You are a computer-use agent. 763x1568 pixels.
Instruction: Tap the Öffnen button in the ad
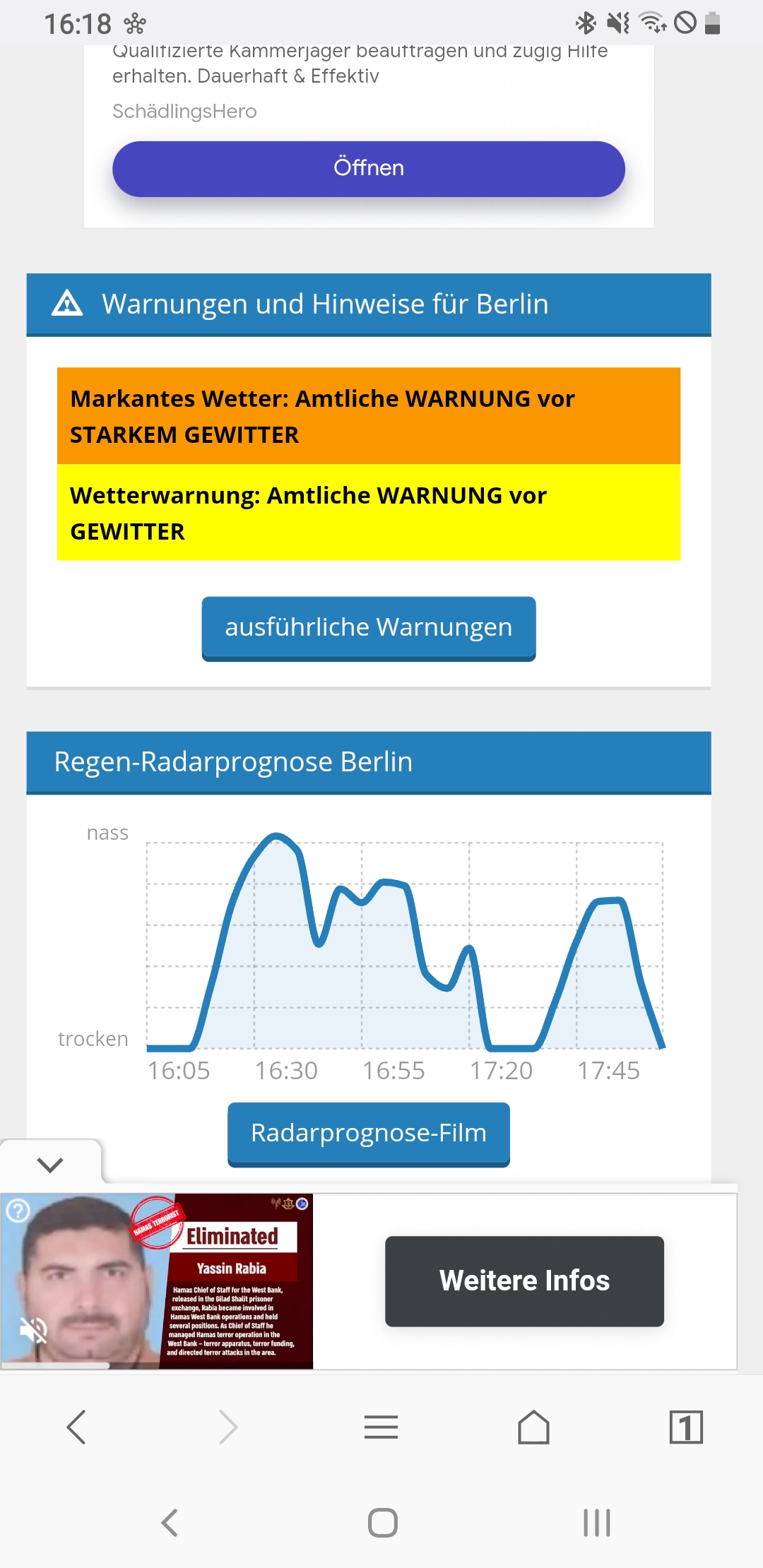click(x=368, y=169)
